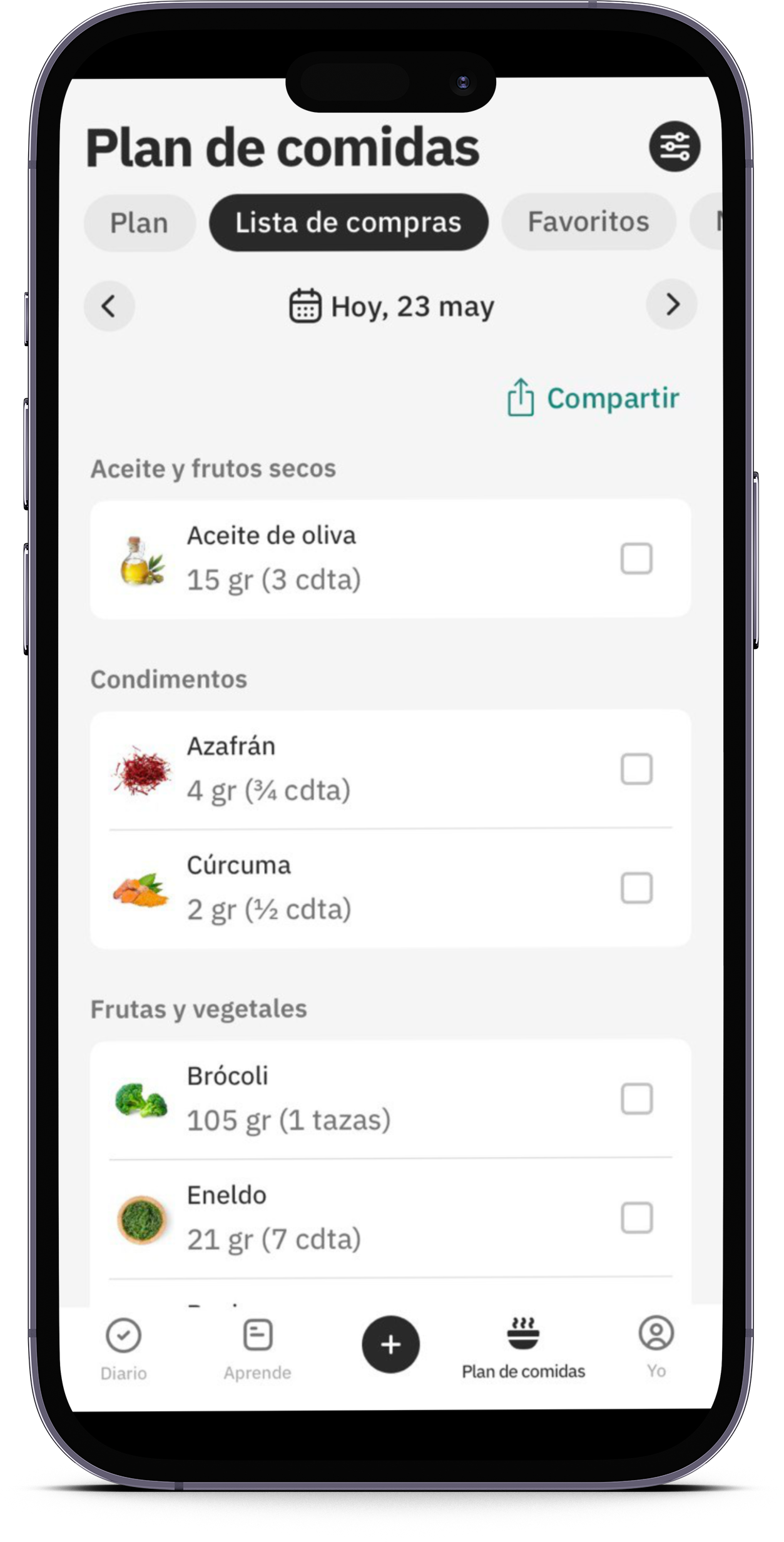Go to the previous day
Image resolution: width=784 pixels, height=1542 pixels.
click(109, 306)
